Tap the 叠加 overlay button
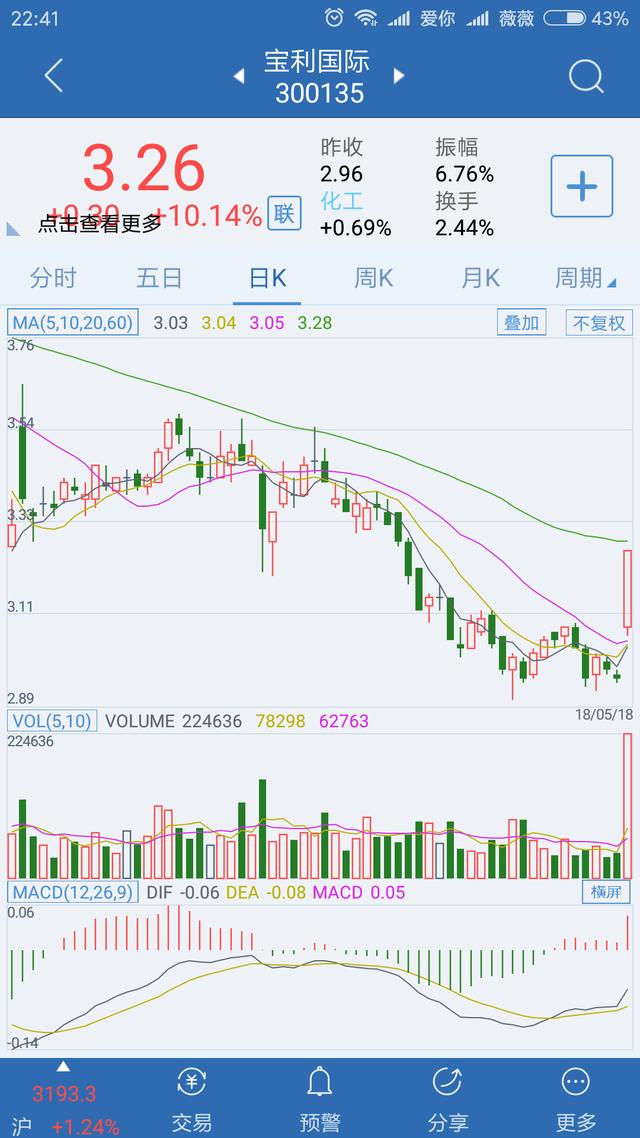Viewport: 640px width, 1138px height. click(521, 323)
